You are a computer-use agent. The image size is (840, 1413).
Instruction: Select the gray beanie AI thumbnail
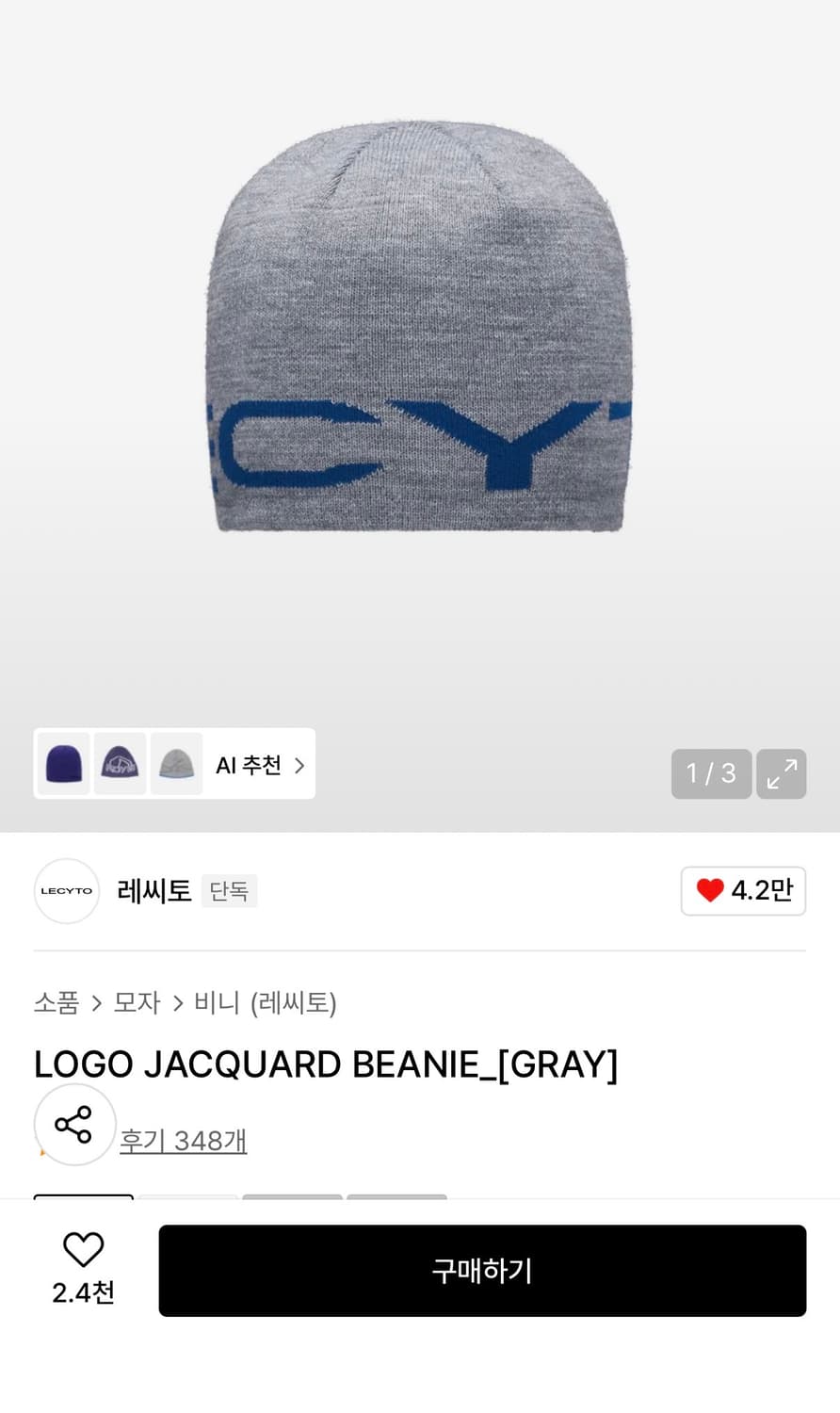click(x=176, y=764)
